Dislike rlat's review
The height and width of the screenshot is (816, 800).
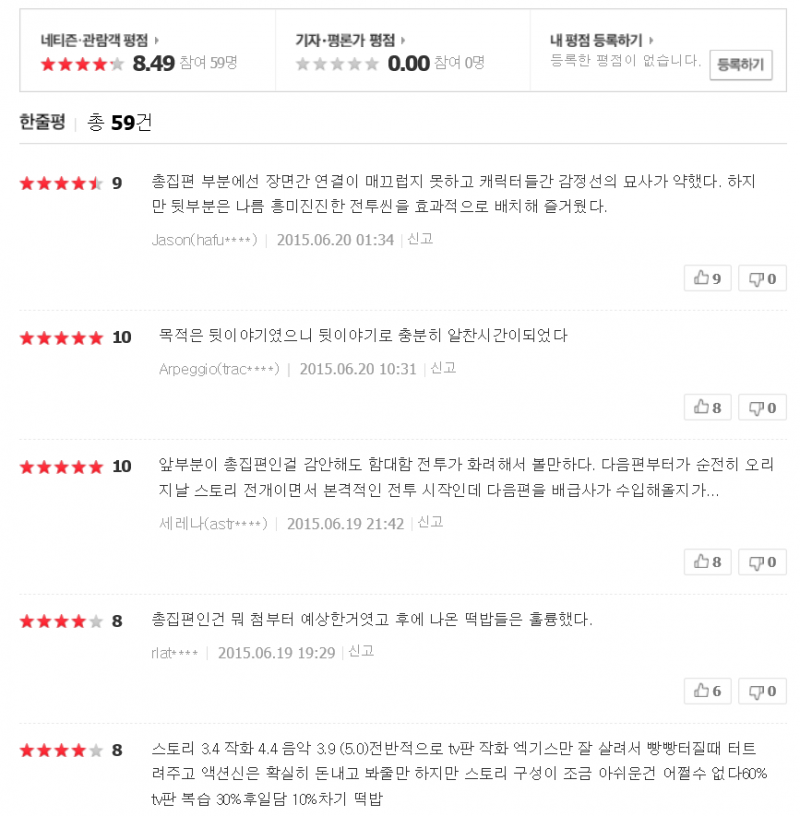point(762,690)
